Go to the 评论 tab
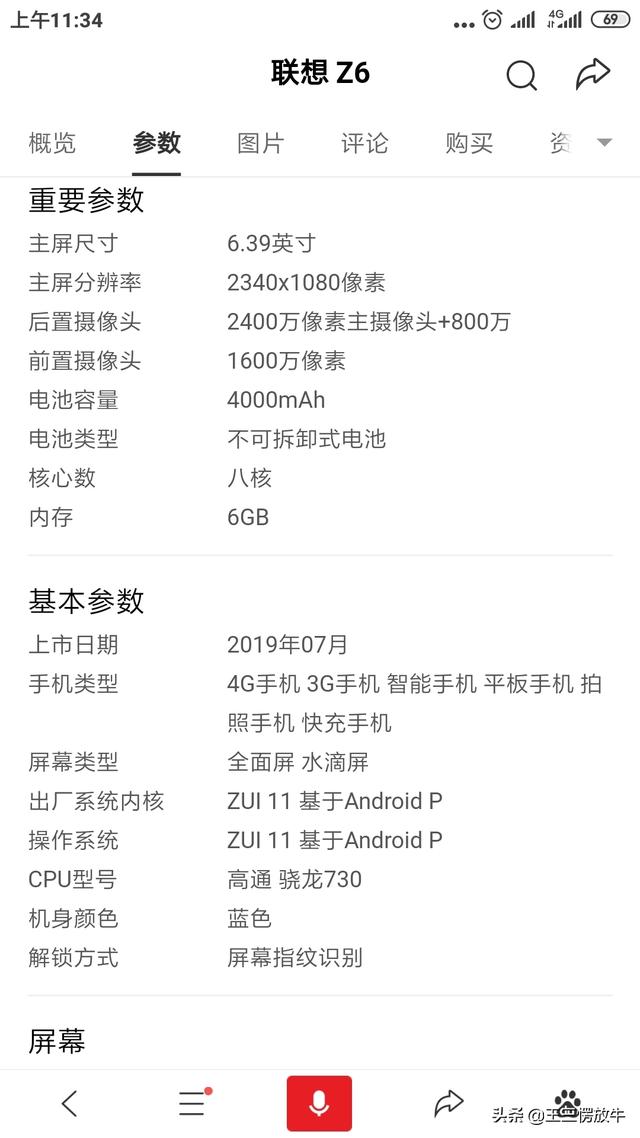The height and width of the screenshot is (1138, 640). click(x=365, y=143)
